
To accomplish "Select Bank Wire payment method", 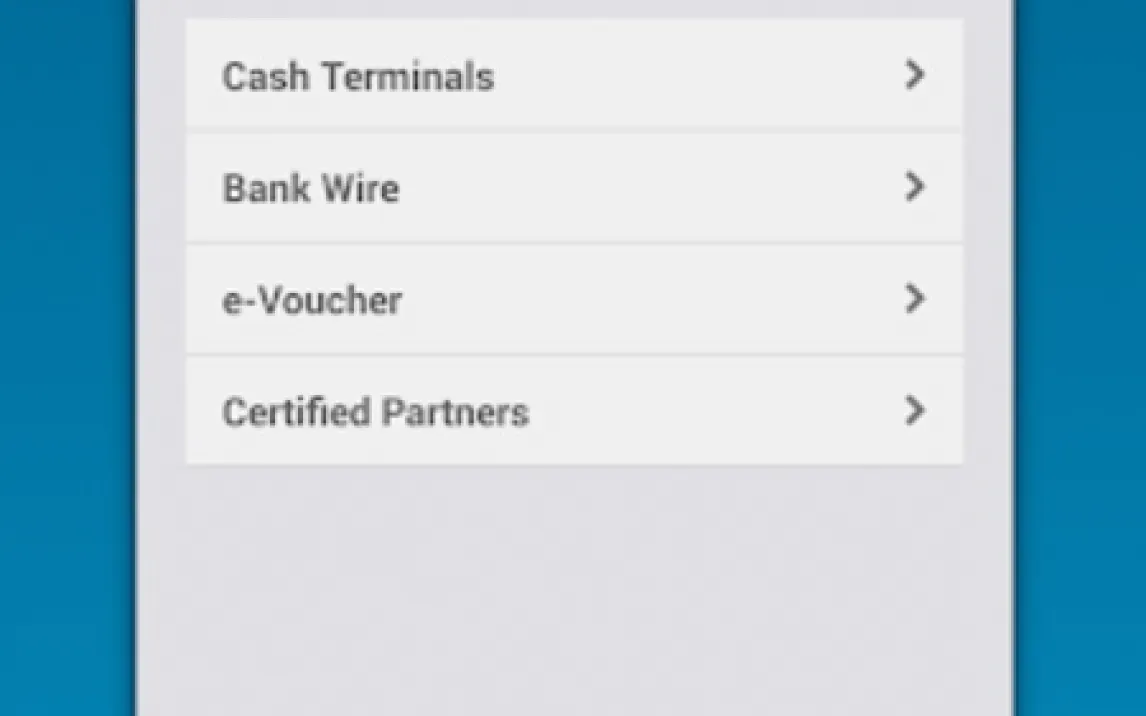I will 574,188.
